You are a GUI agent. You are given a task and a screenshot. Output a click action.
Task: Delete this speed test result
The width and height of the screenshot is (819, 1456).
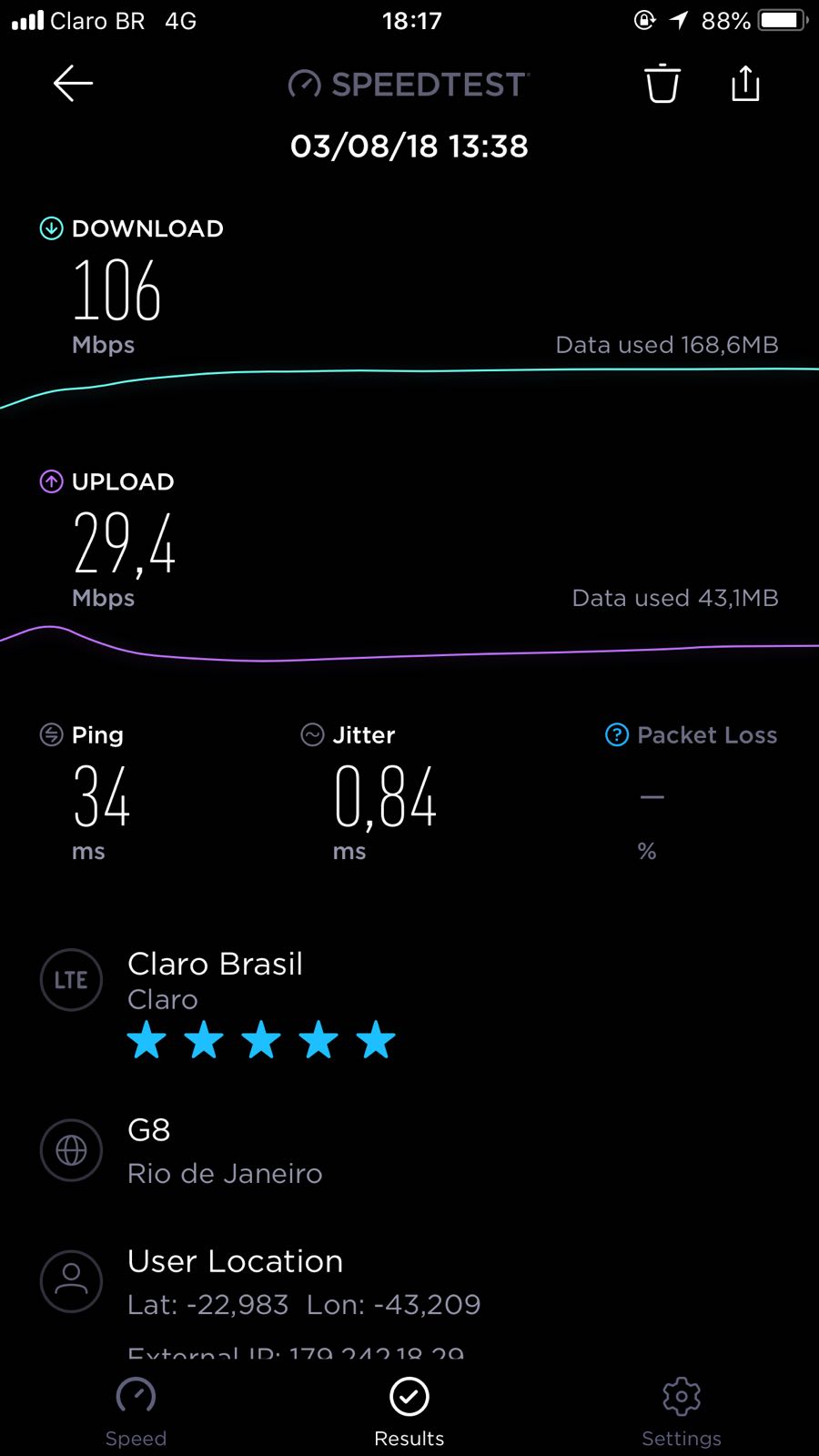[x=662, y=84]
